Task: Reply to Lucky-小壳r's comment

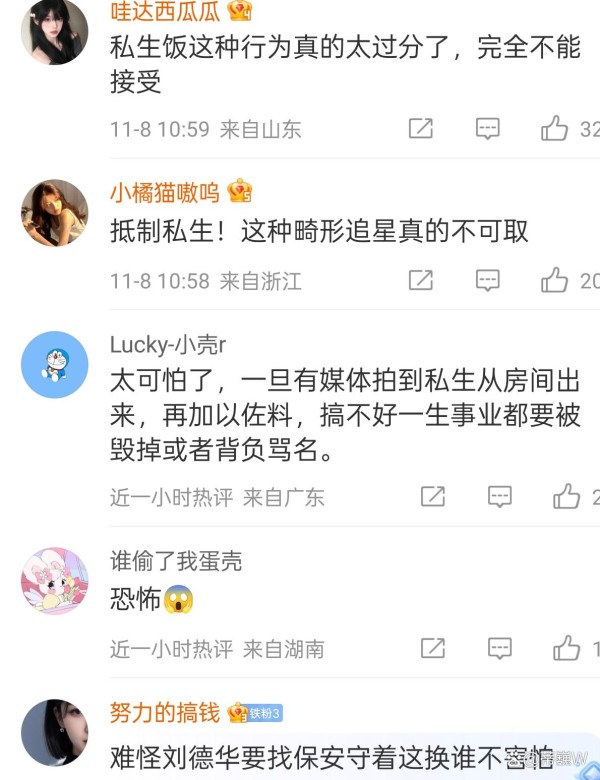Action: (499, 496)
